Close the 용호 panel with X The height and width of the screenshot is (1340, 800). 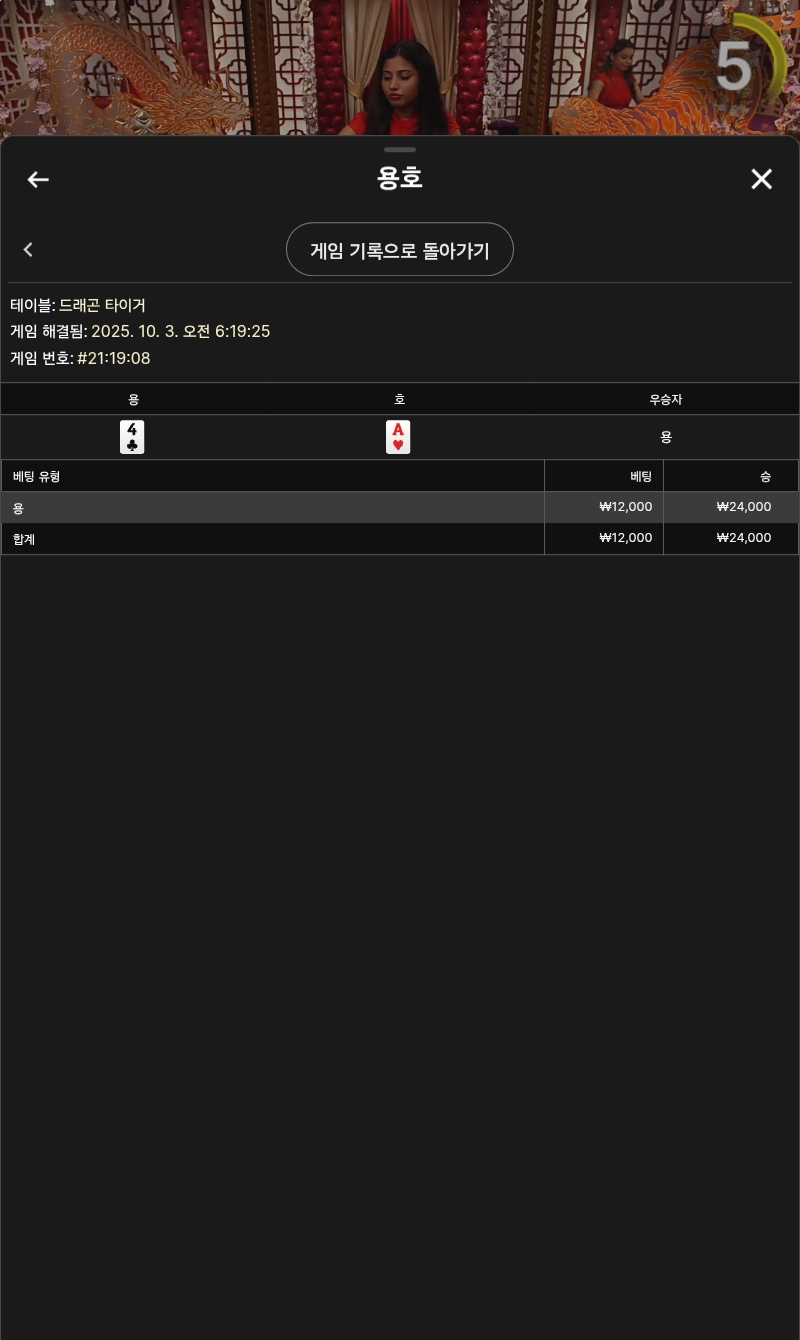[x=761, y=179]
